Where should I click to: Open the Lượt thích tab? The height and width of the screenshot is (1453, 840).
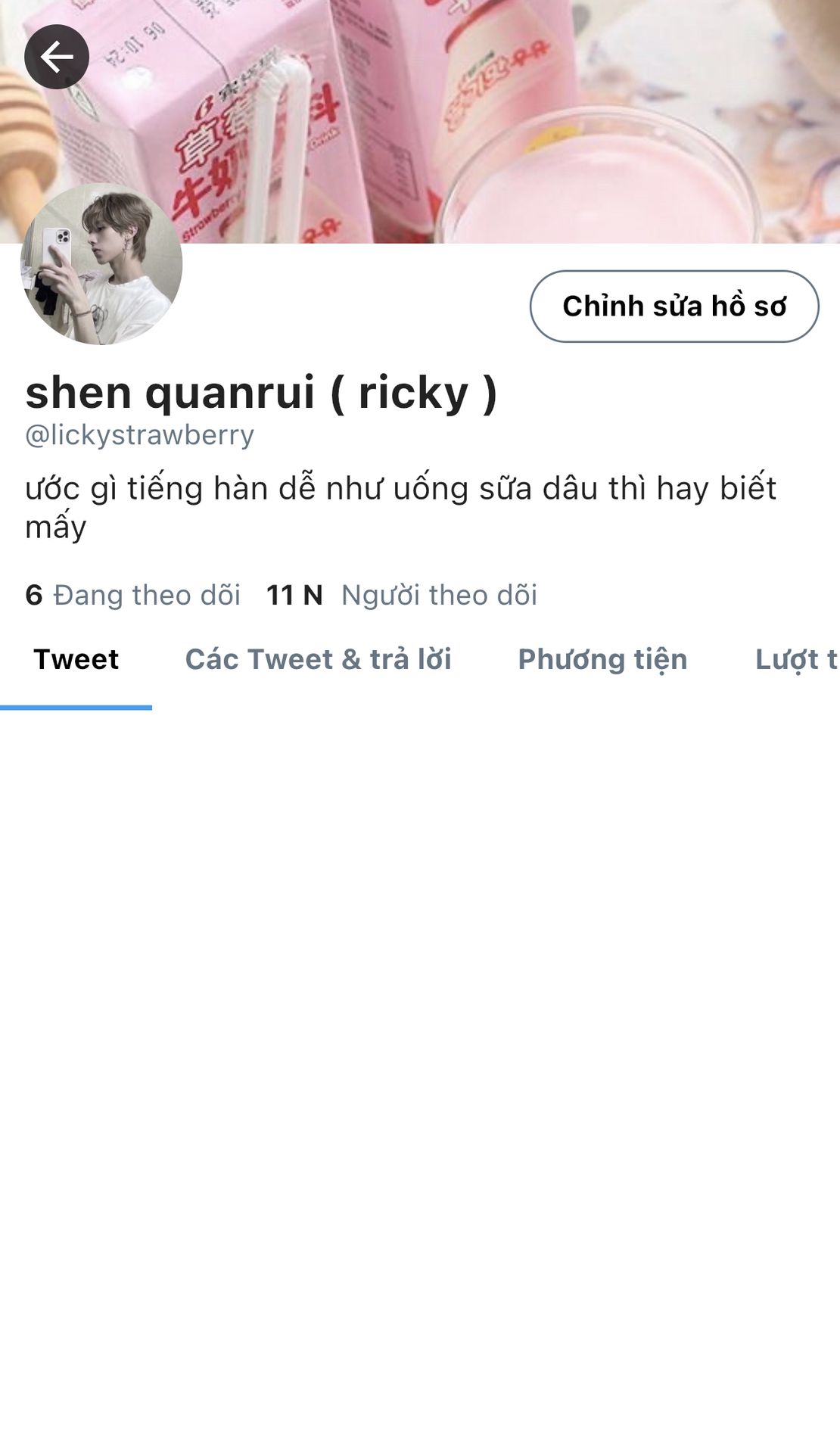pos(796,660)
